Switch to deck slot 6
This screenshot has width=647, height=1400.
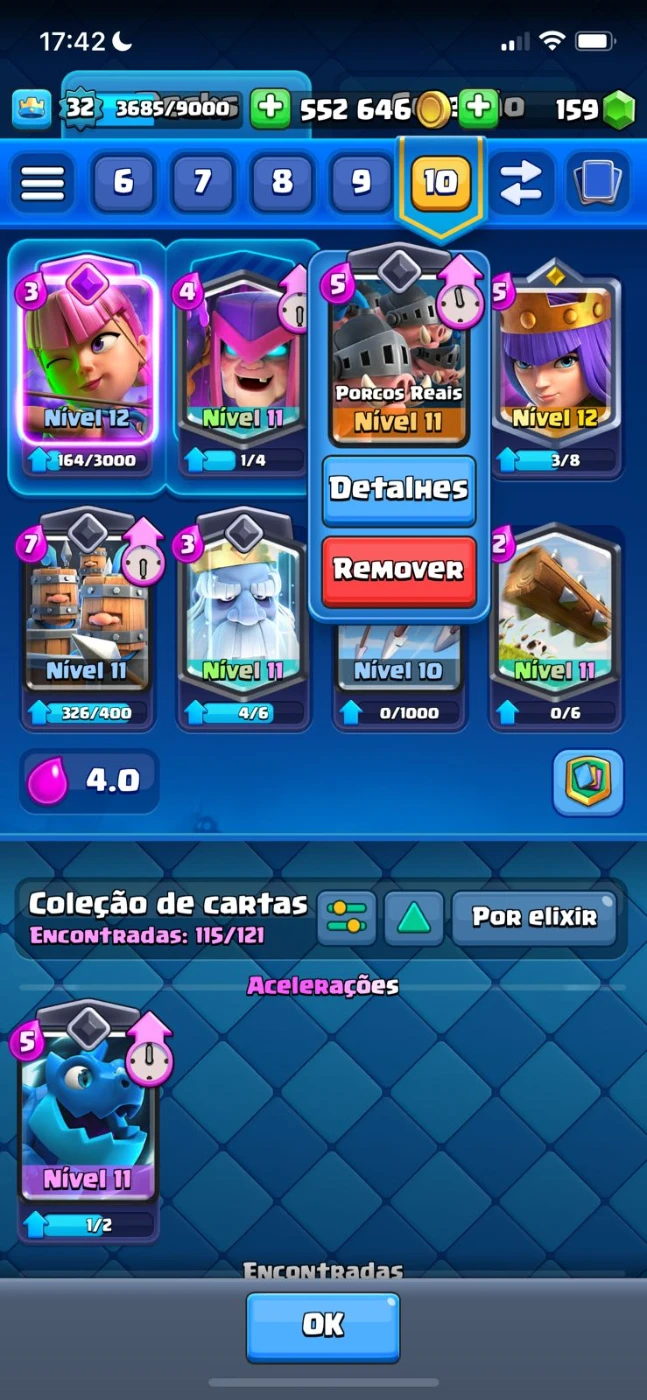(x=122, y=183)
